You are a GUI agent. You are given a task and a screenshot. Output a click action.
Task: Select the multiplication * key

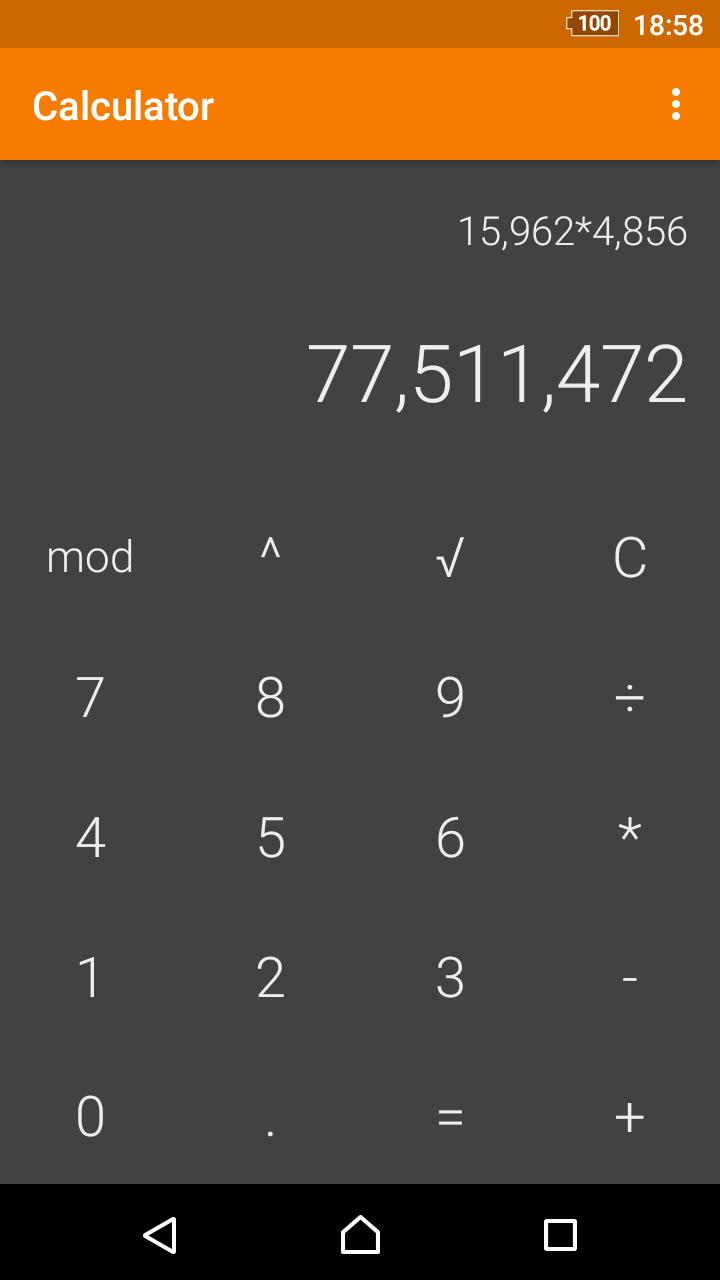point(630,837)
